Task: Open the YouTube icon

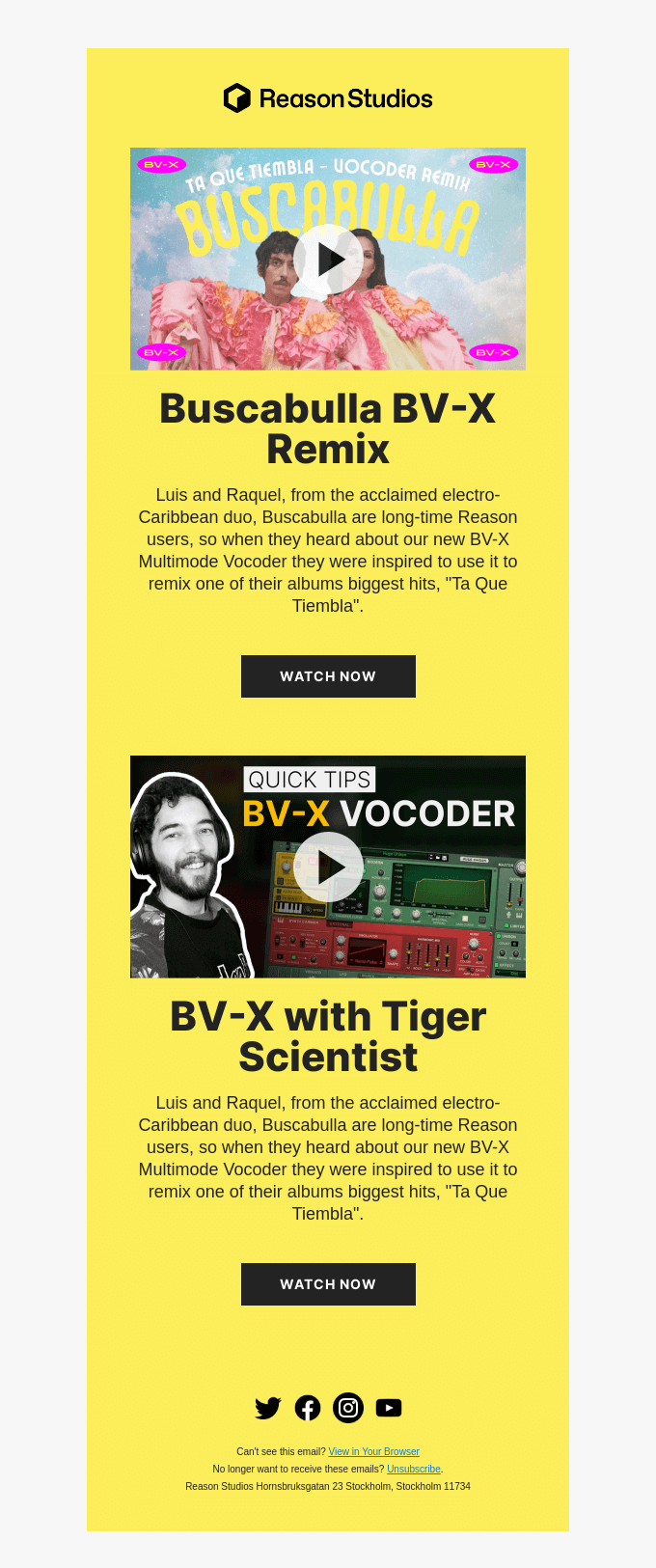Action: (x=389, y=1408)
